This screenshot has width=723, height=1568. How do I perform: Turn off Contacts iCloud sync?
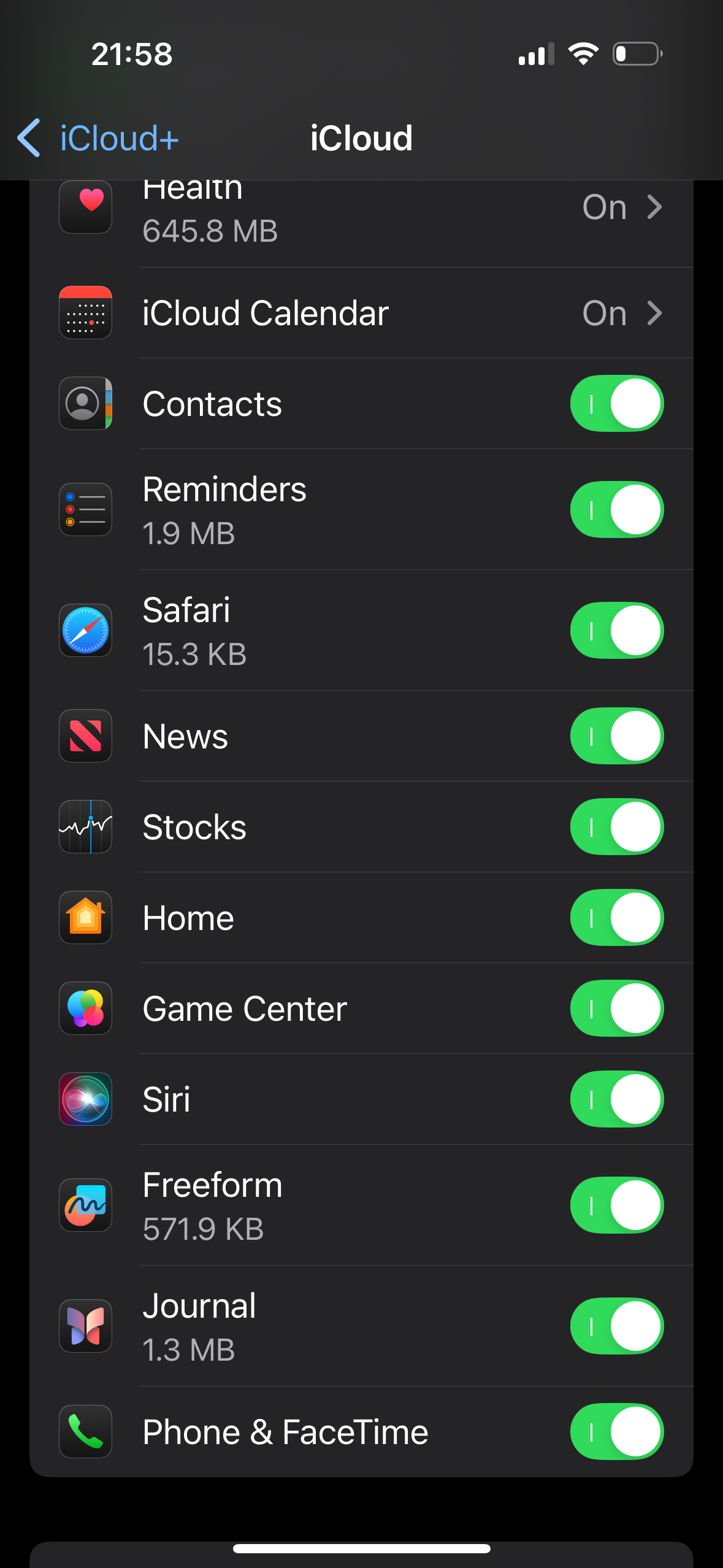(616, 404)
